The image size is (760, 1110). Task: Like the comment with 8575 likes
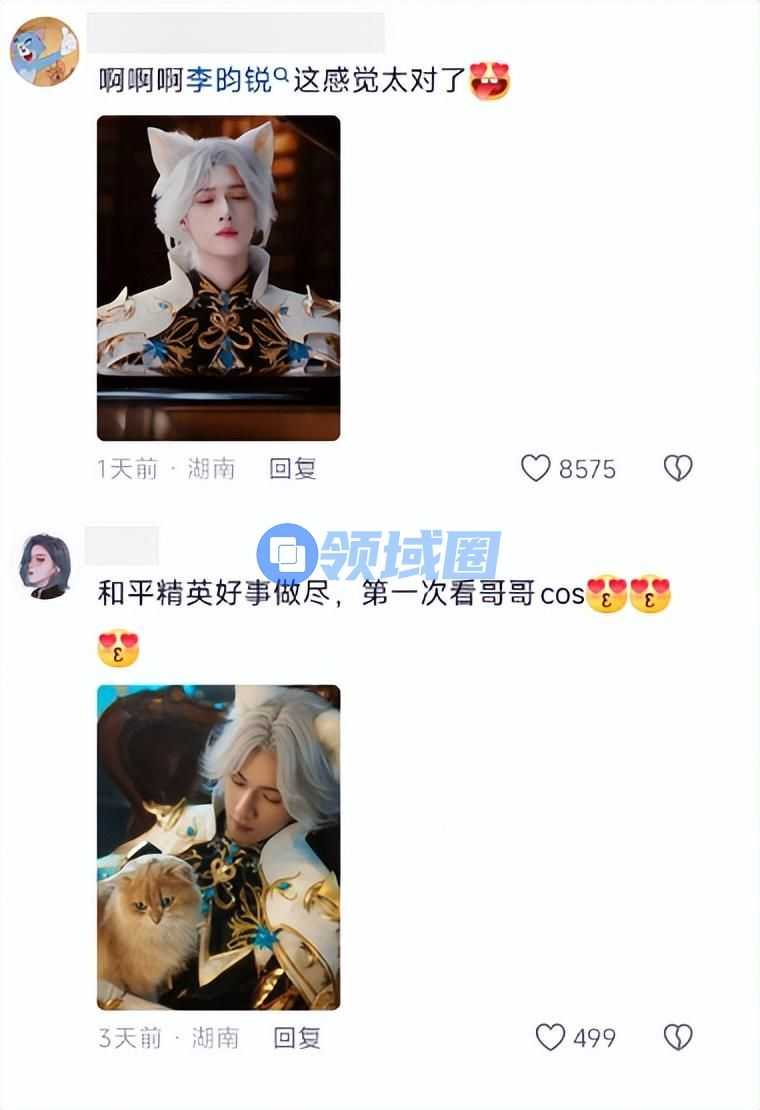click(537, 468)
